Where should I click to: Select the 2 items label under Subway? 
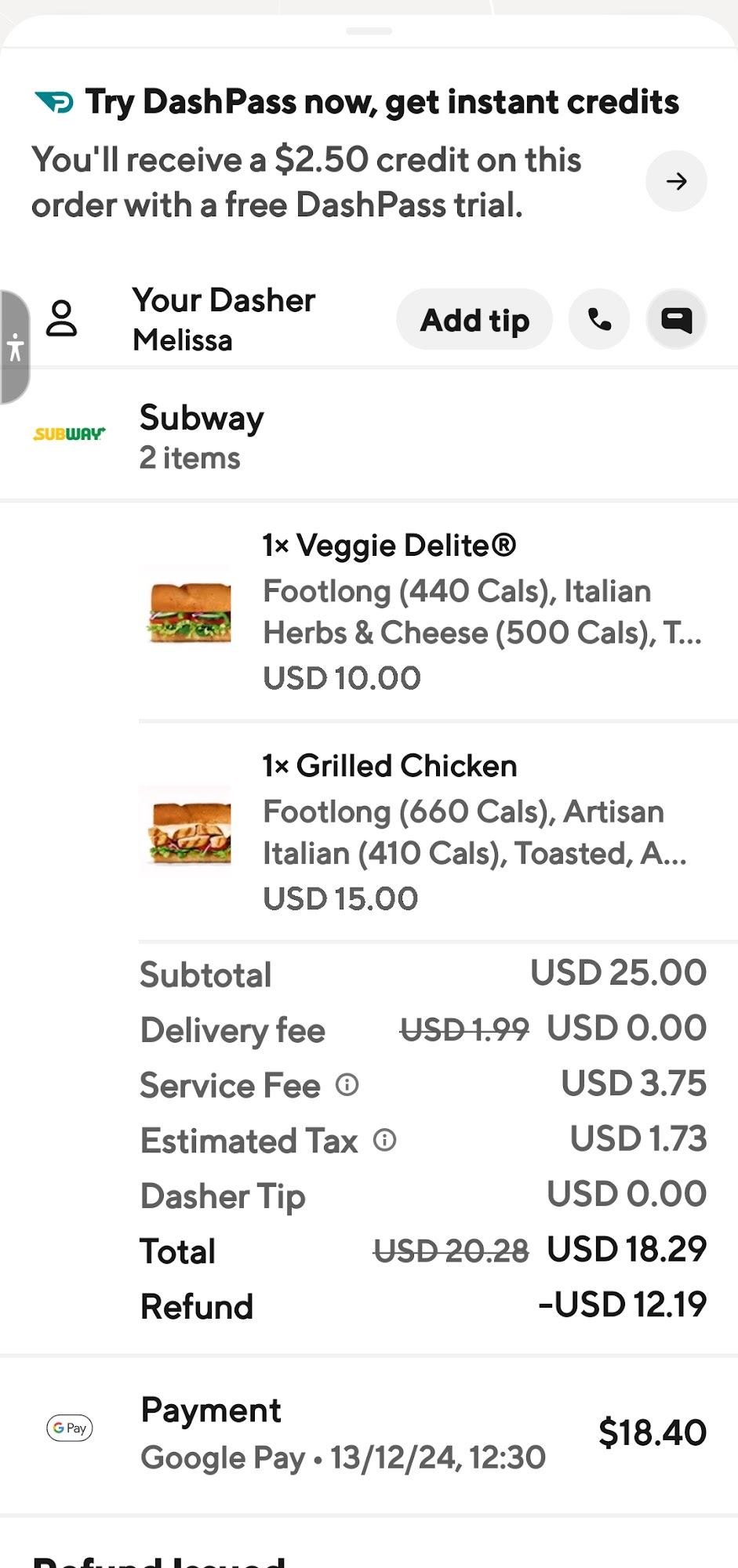coord(189,458)
